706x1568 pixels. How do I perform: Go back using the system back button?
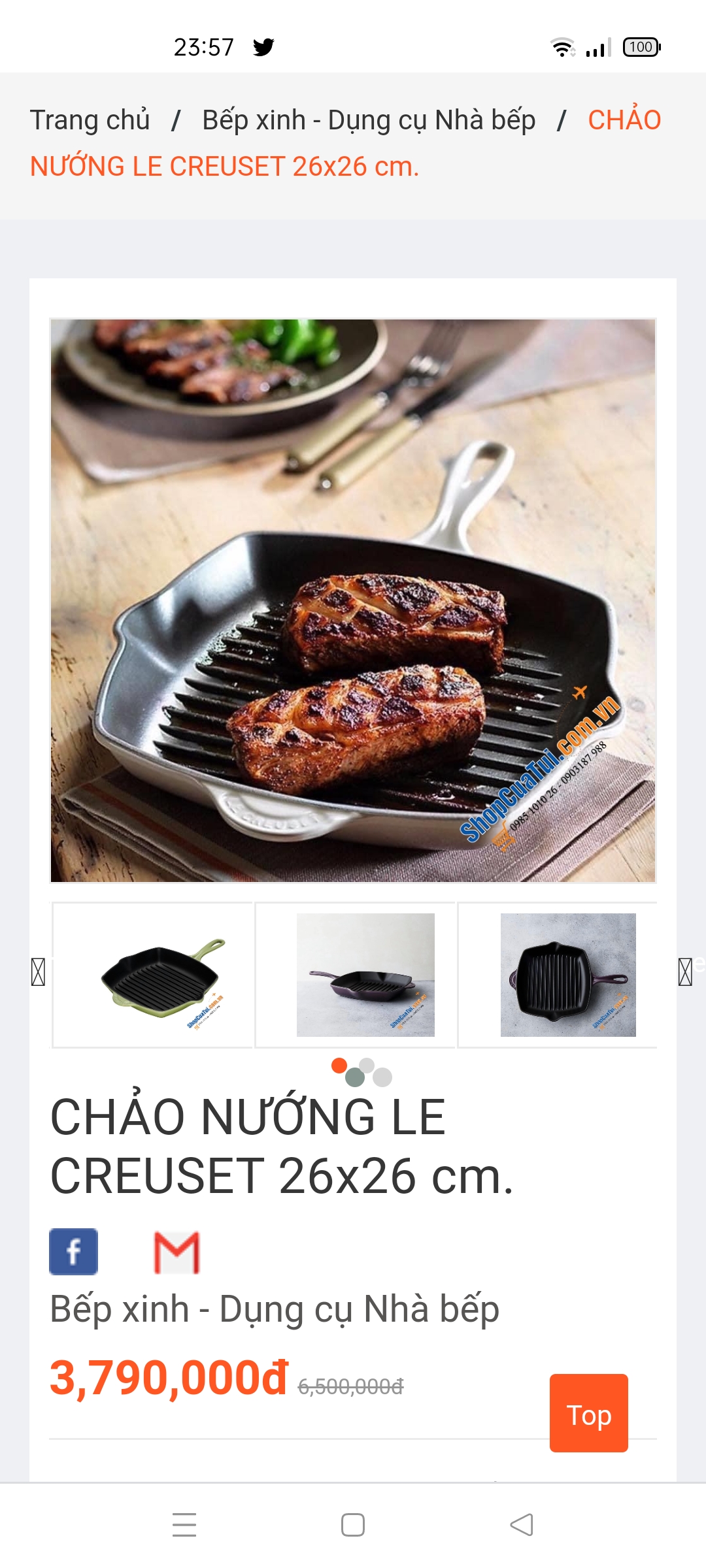click(521, 1525)
